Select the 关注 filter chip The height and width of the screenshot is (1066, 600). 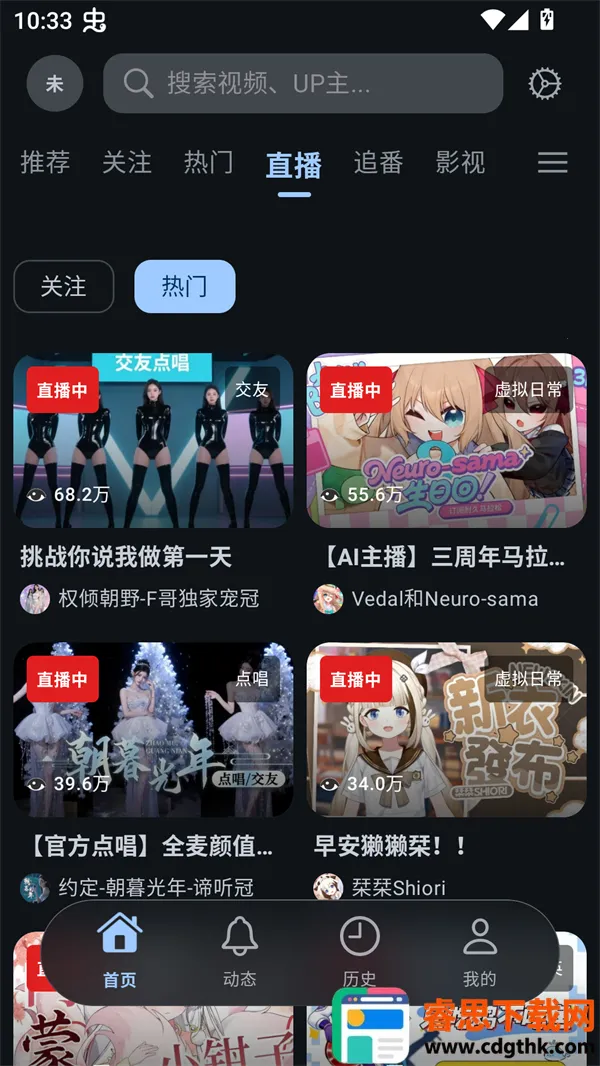[x=64, y=287]
